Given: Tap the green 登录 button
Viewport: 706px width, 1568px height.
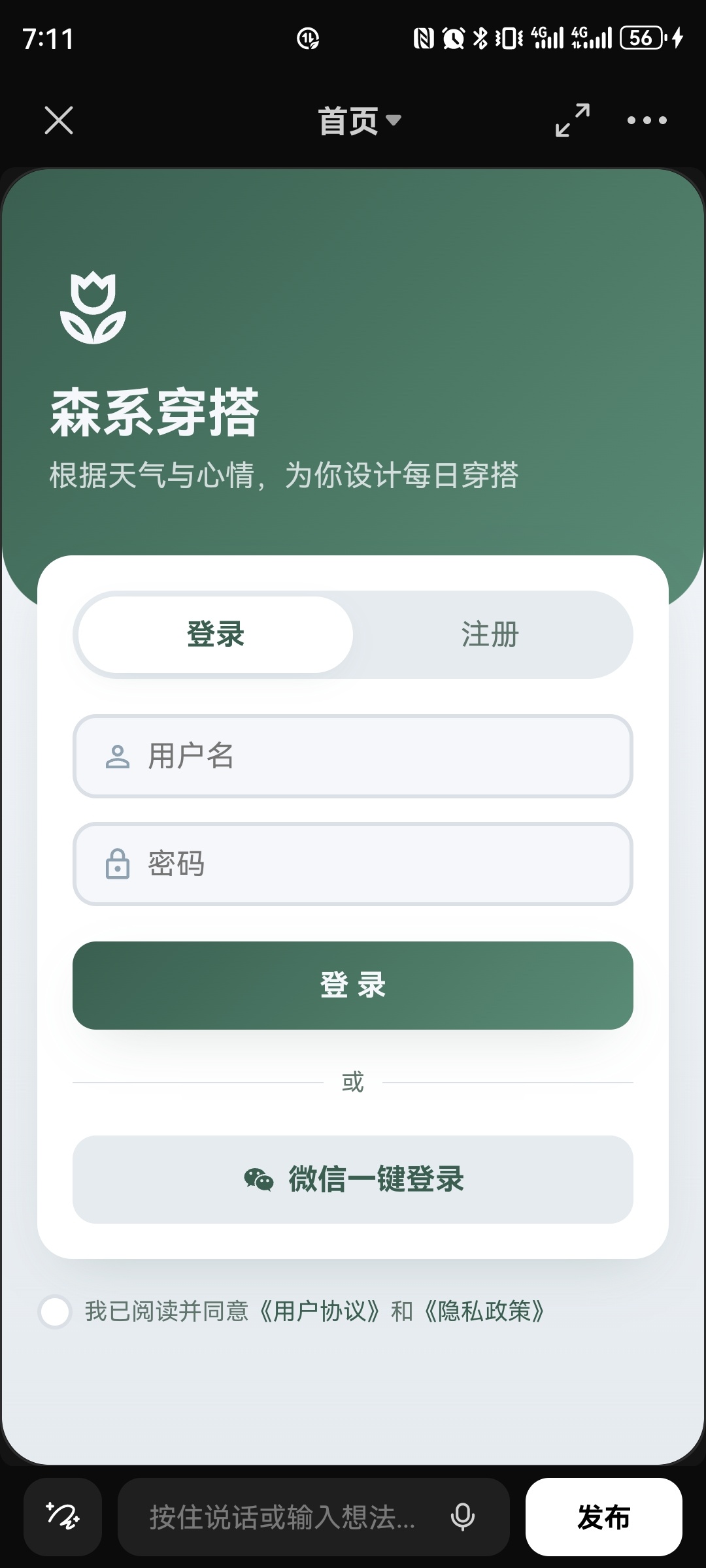Looking at the screenshot, I should tap(353, 985).
